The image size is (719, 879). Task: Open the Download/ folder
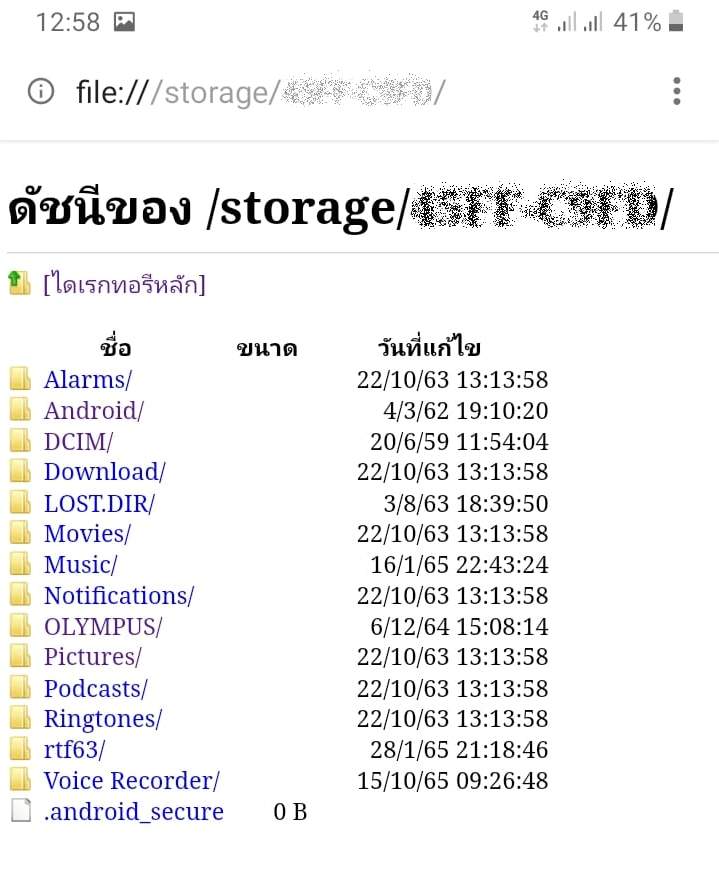click(x=104, y=472)
